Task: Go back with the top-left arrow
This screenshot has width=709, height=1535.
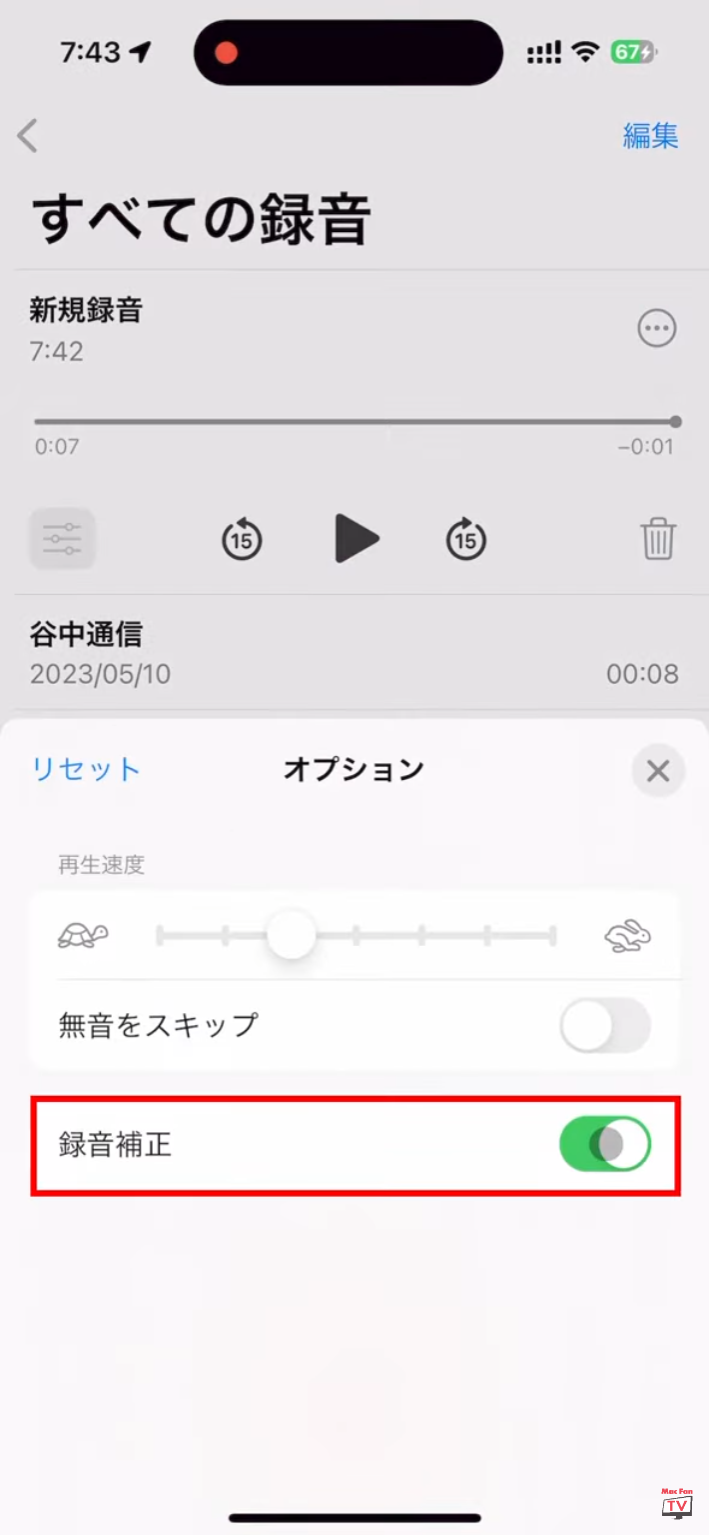Action: coord(28,136)
